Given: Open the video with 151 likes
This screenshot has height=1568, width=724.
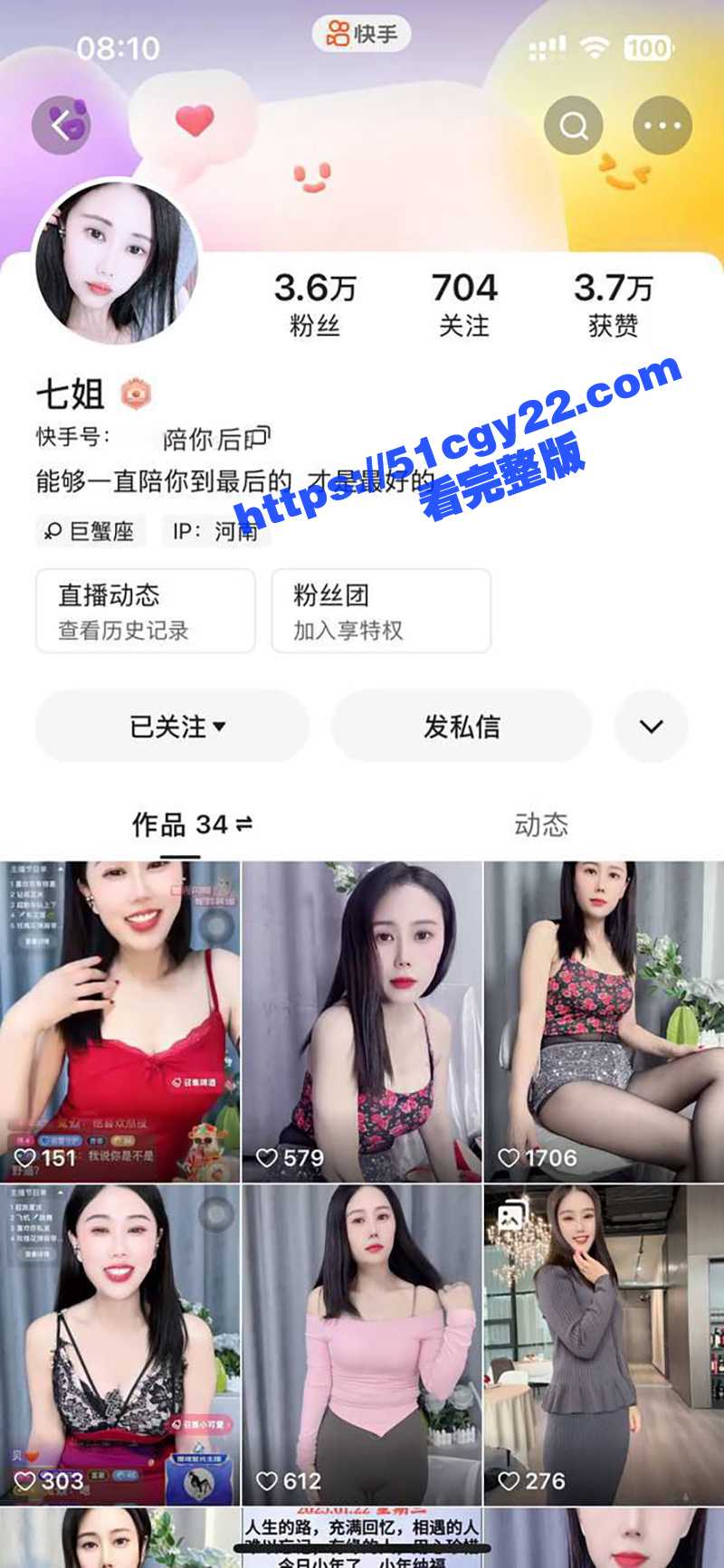Looking at the screenshot, I should coord(120,1021).
